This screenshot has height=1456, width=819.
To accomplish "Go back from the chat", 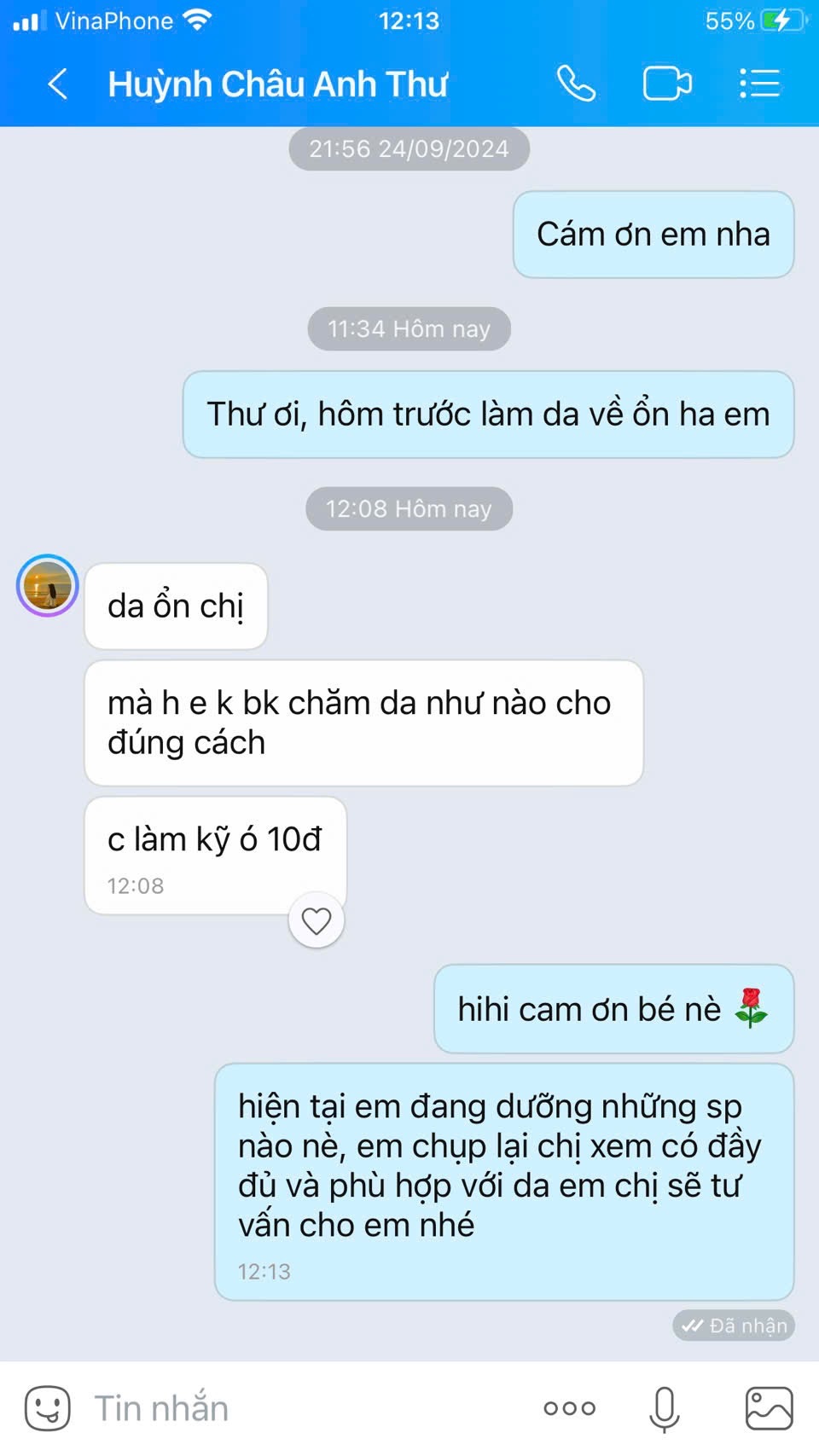I will click(57, 84).
